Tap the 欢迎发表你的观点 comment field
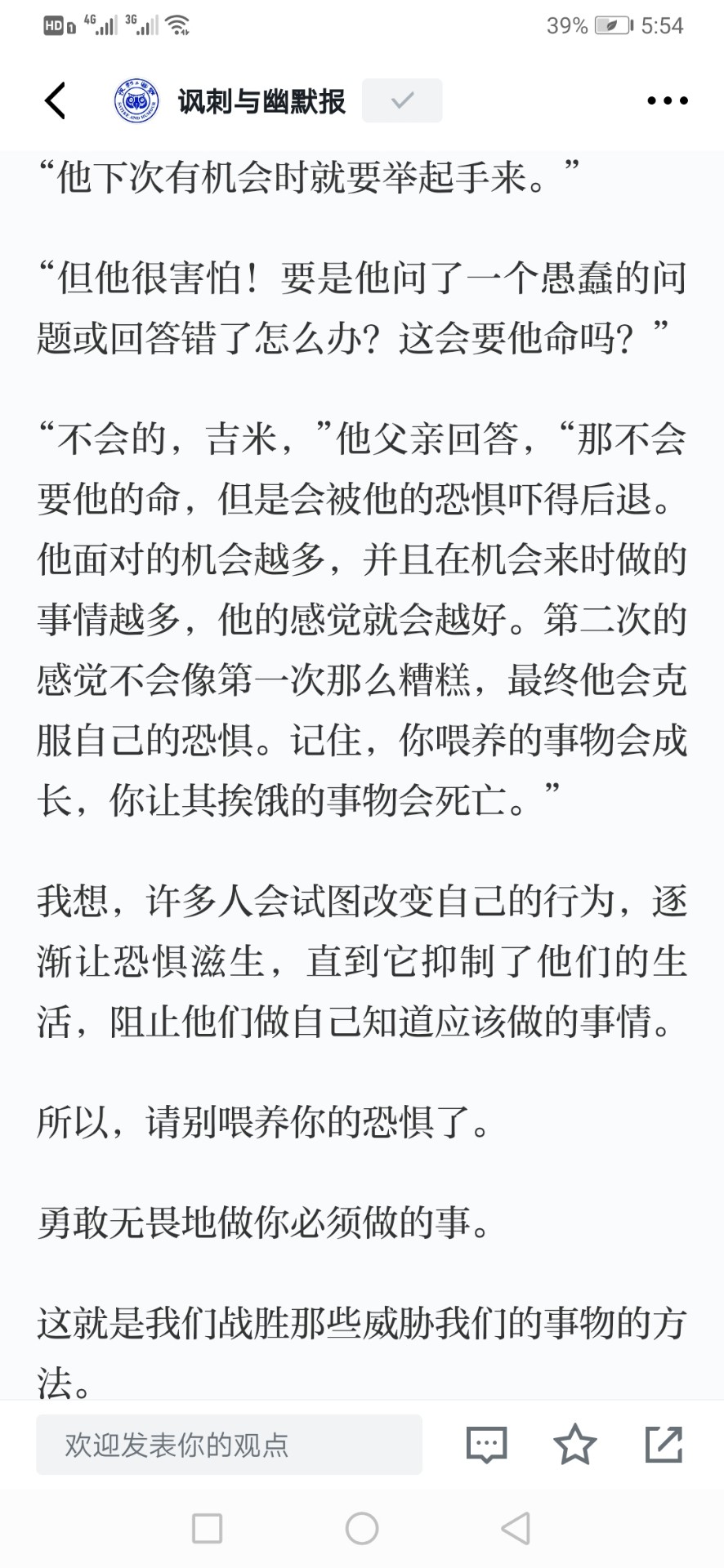724x1568 pixels. [x=229, y=1445]
